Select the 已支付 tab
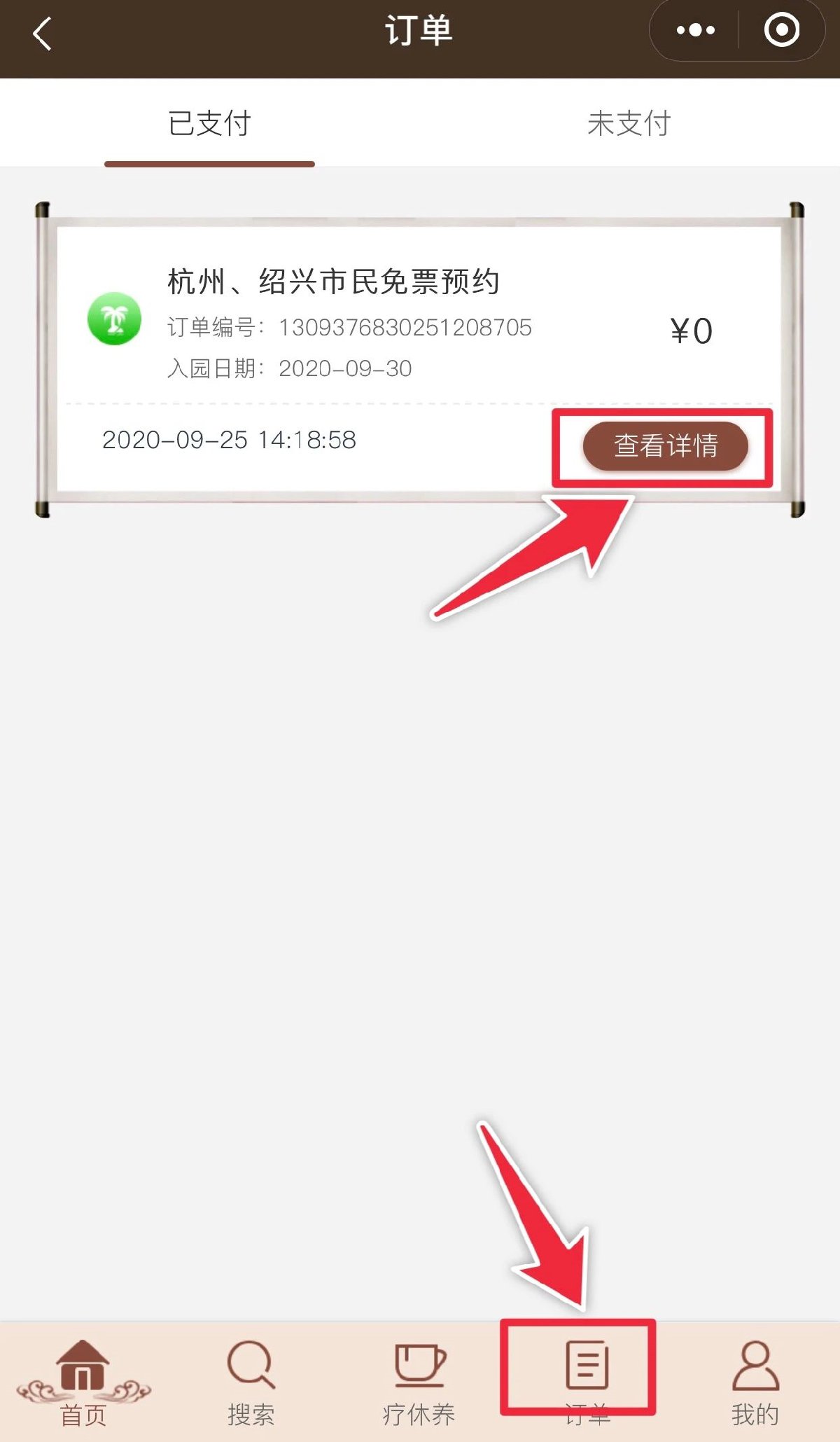840x1442 pixels. pos(209,123)
